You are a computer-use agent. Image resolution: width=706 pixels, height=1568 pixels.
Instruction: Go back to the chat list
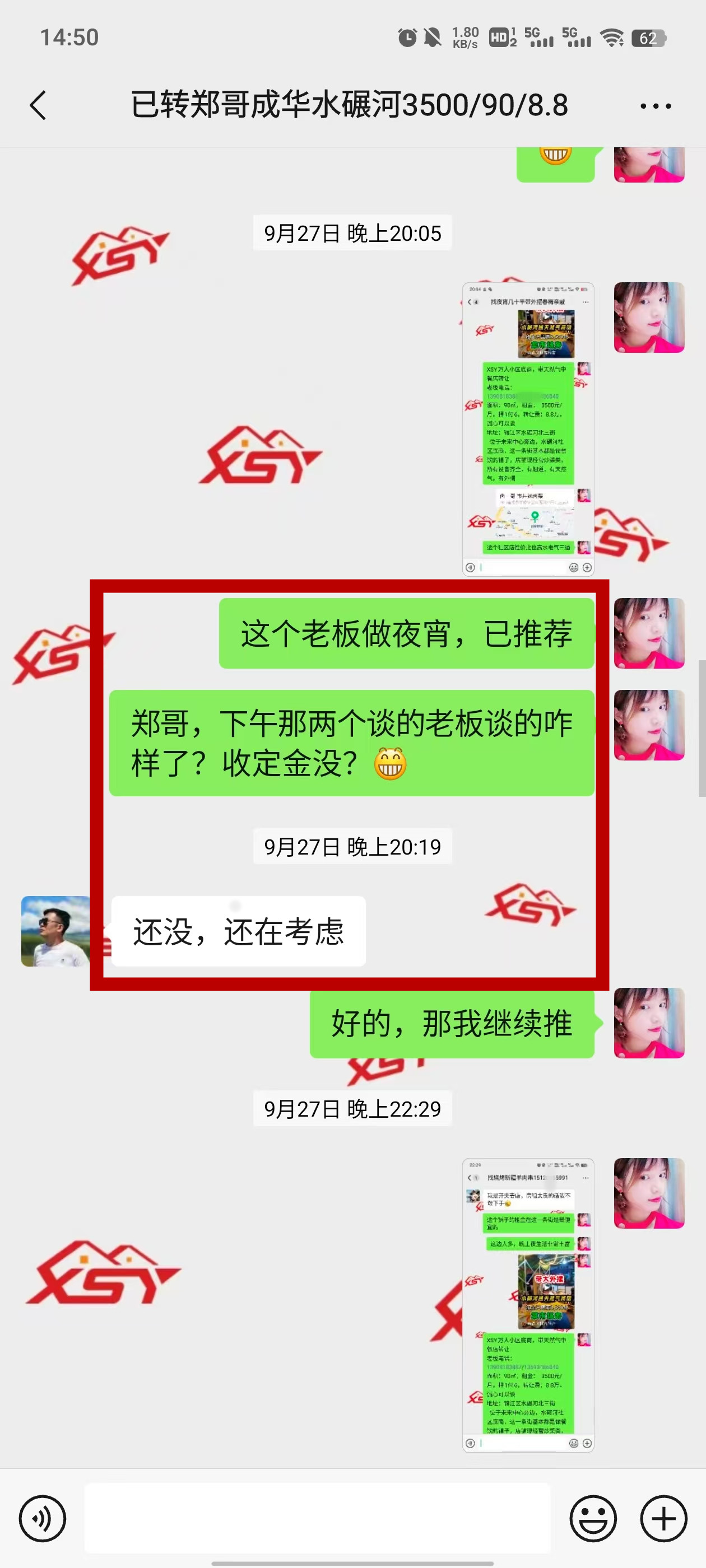click(38, 105)
